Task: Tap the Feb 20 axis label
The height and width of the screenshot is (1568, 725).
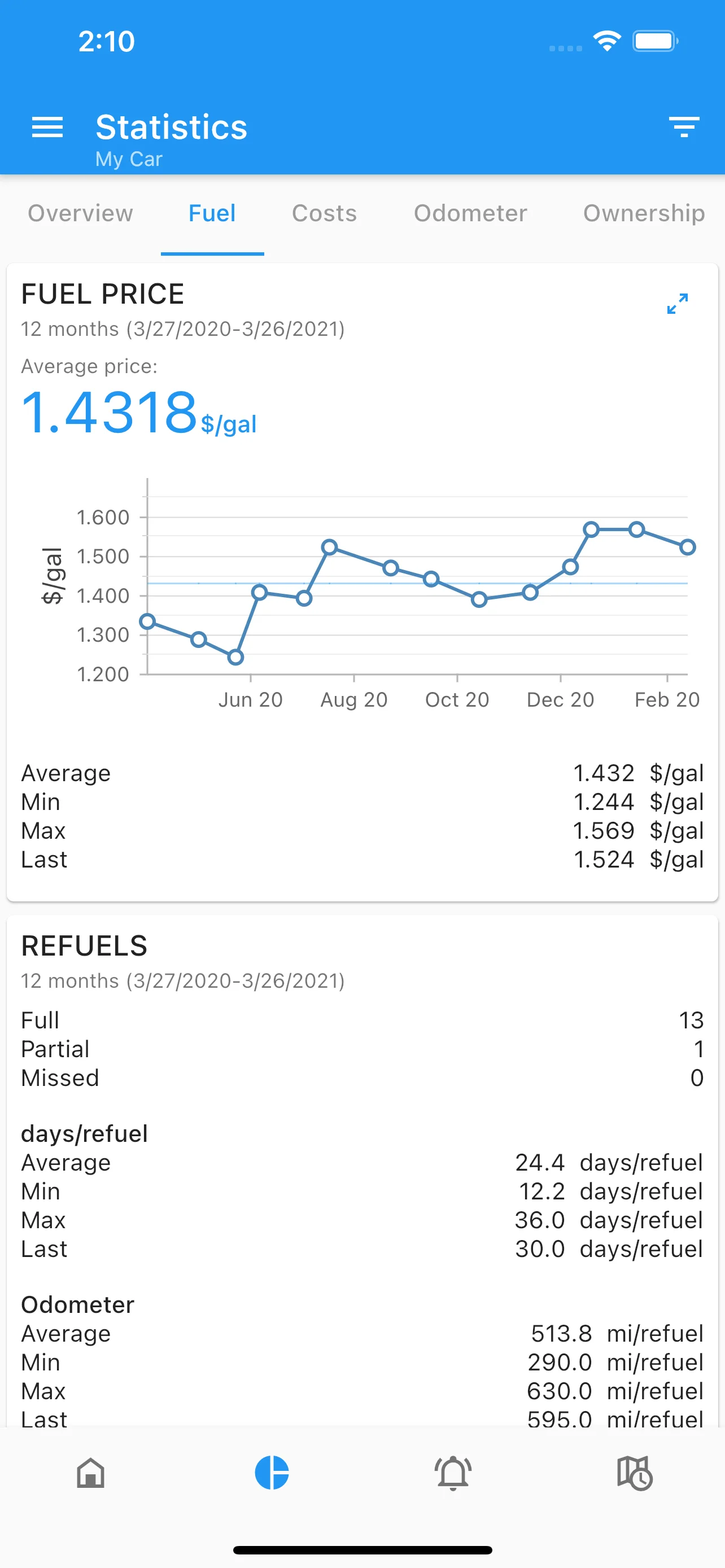Action: coord(667,699)
